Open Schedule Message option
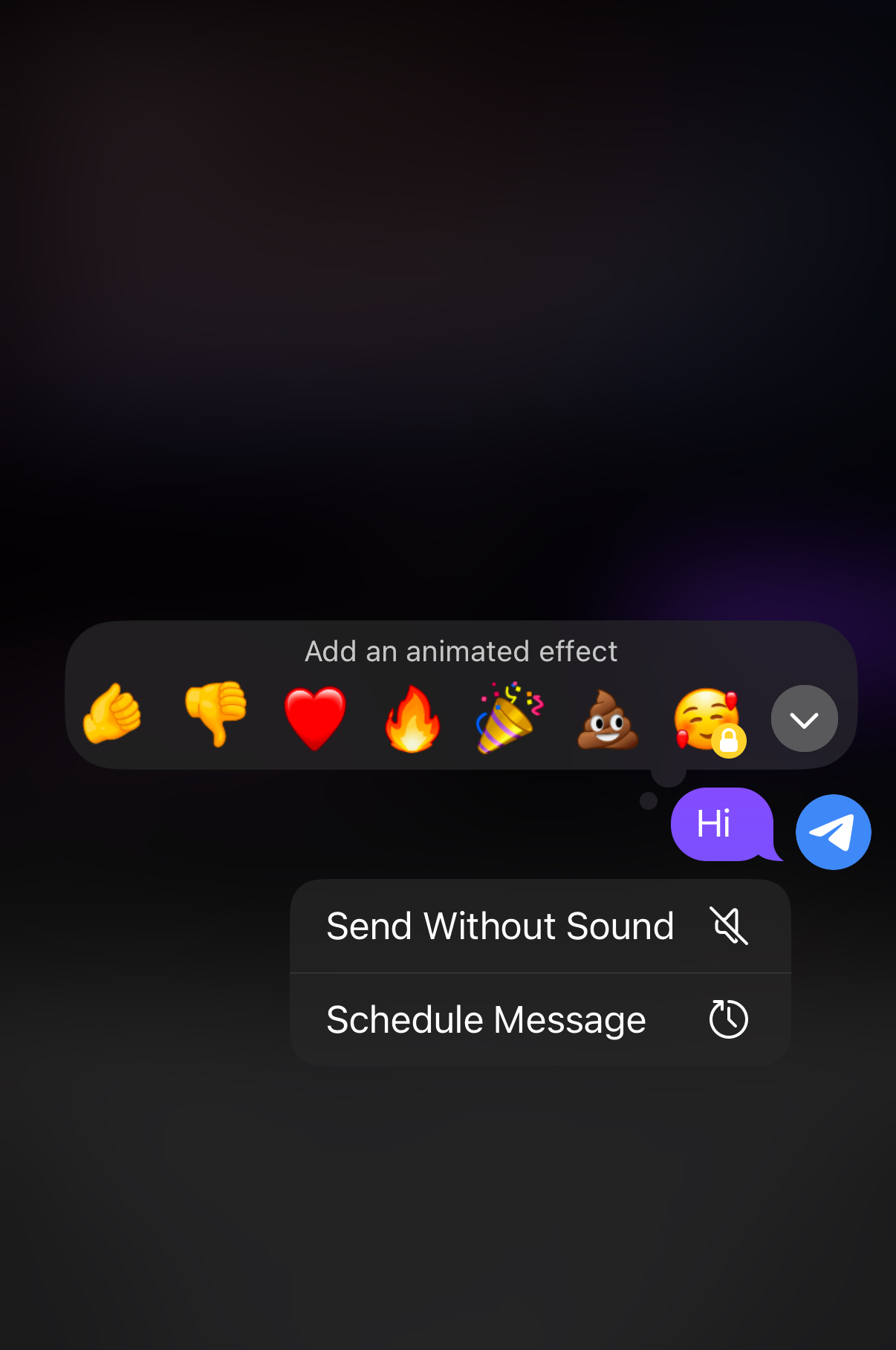 coord(539,1019)
